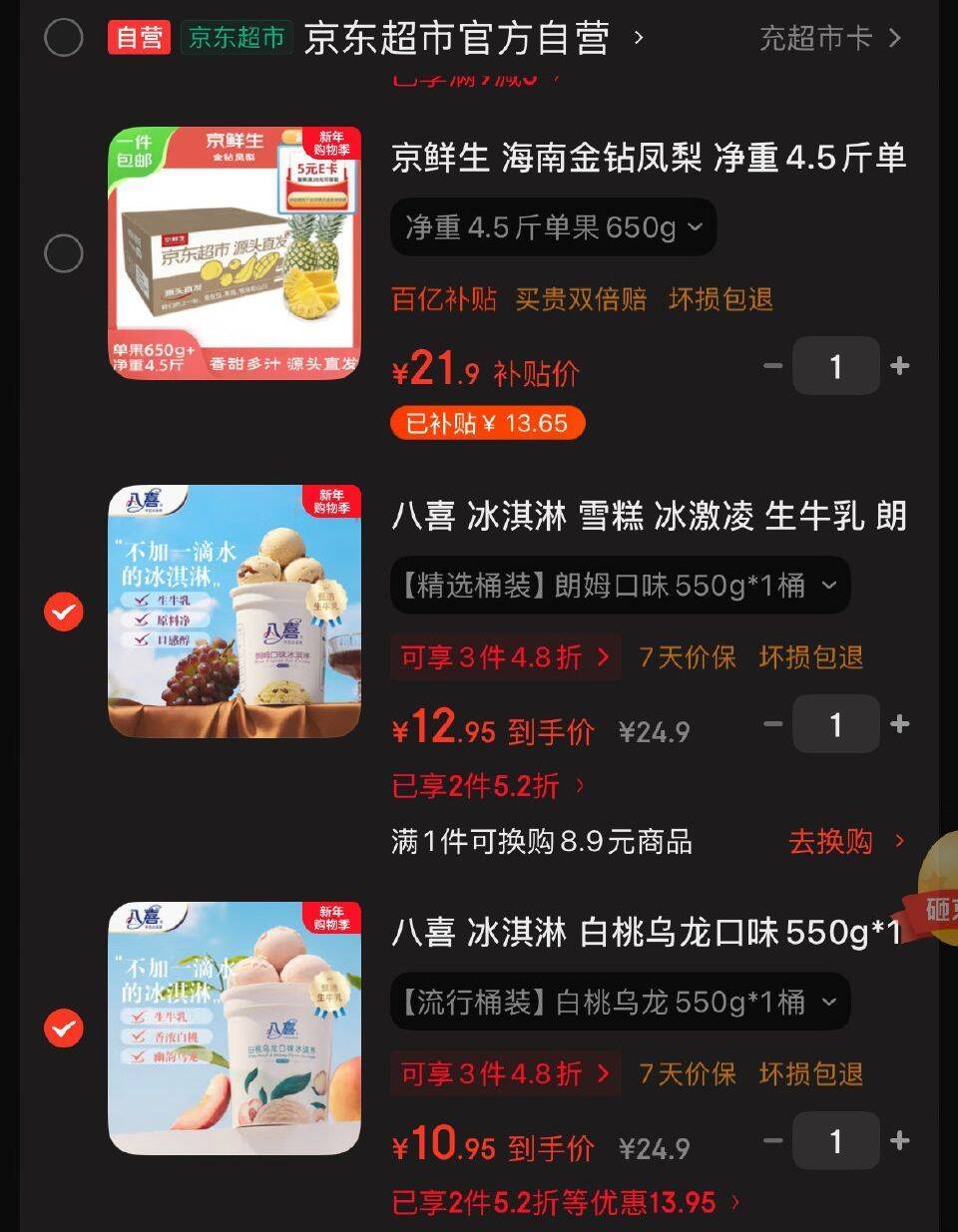958x1232 pixels.
Task: Increase quantity of 朗姆口味 ice cream
Action: point(899,724)
